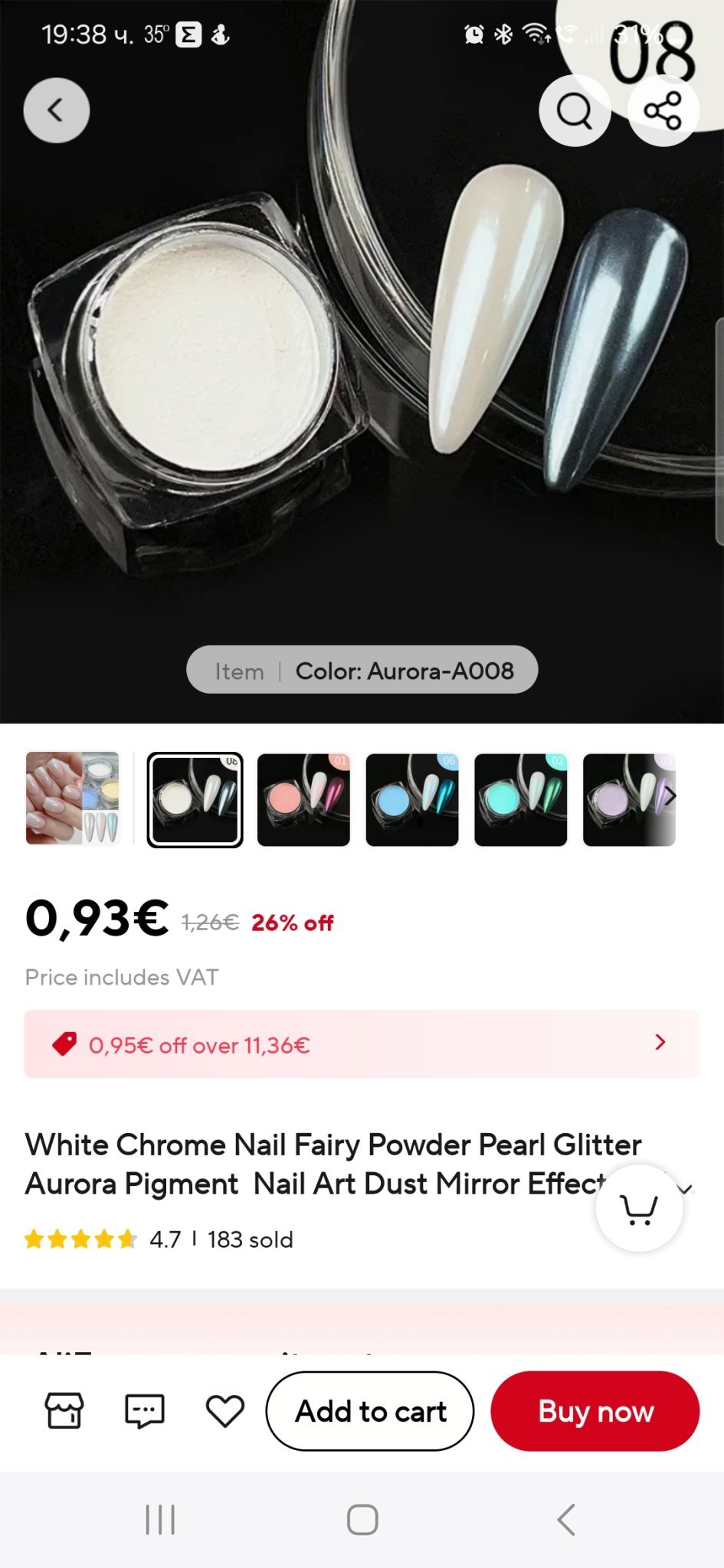Tap Add to cart
Screen dimensions: 724x1568
pyautogui.click(x=370, y=1410)
